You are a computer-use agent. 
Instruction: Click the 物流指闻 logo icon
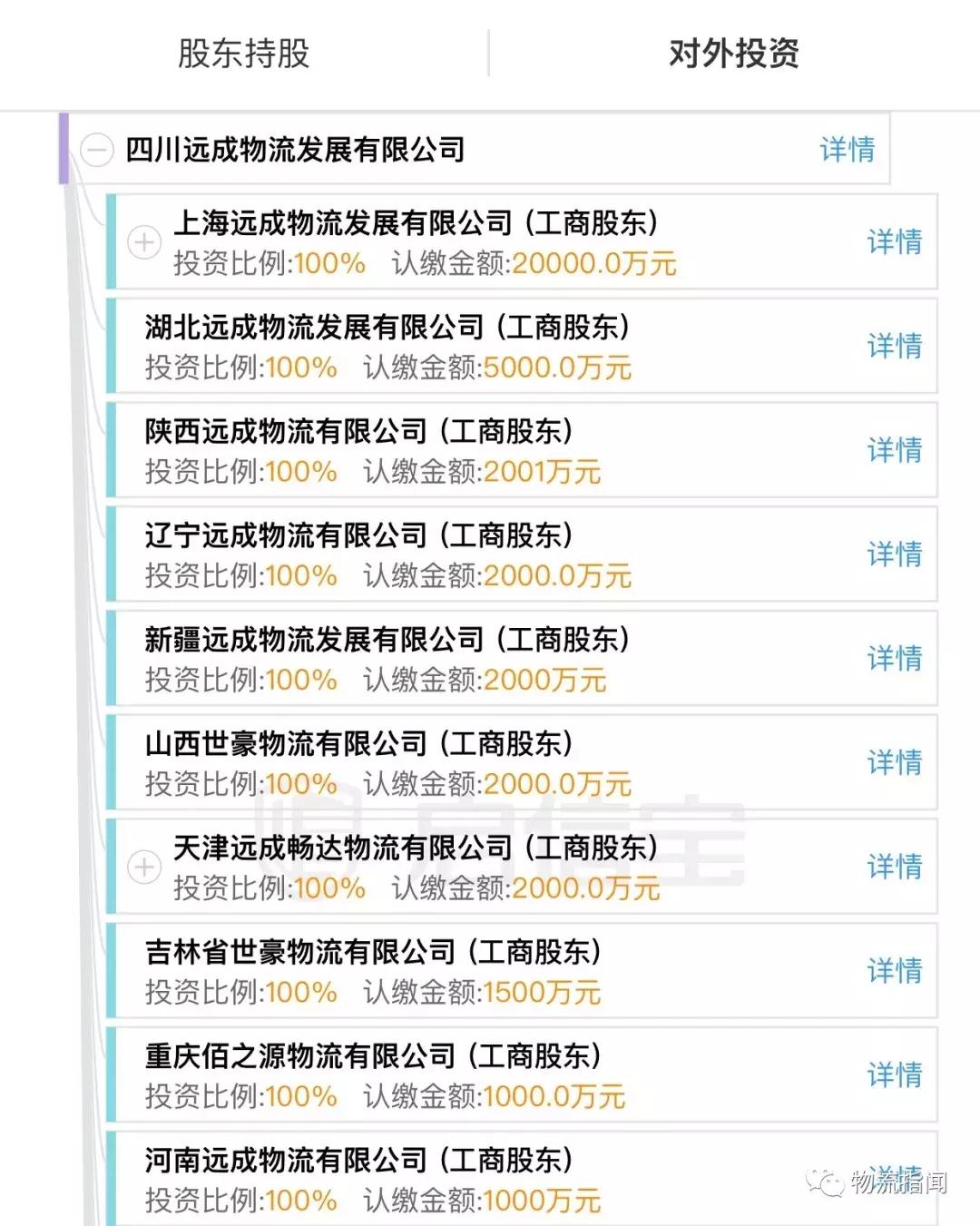coord(832,1184)
